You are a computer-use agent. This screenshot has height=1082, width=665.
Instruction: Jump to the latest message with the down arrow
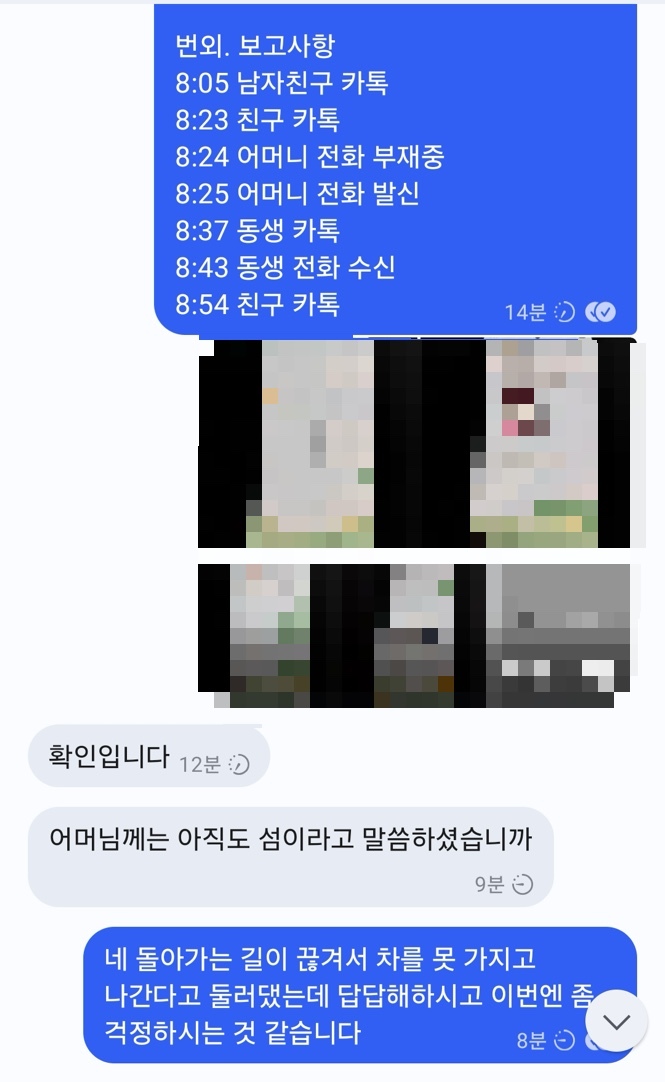pos(618,1021)
